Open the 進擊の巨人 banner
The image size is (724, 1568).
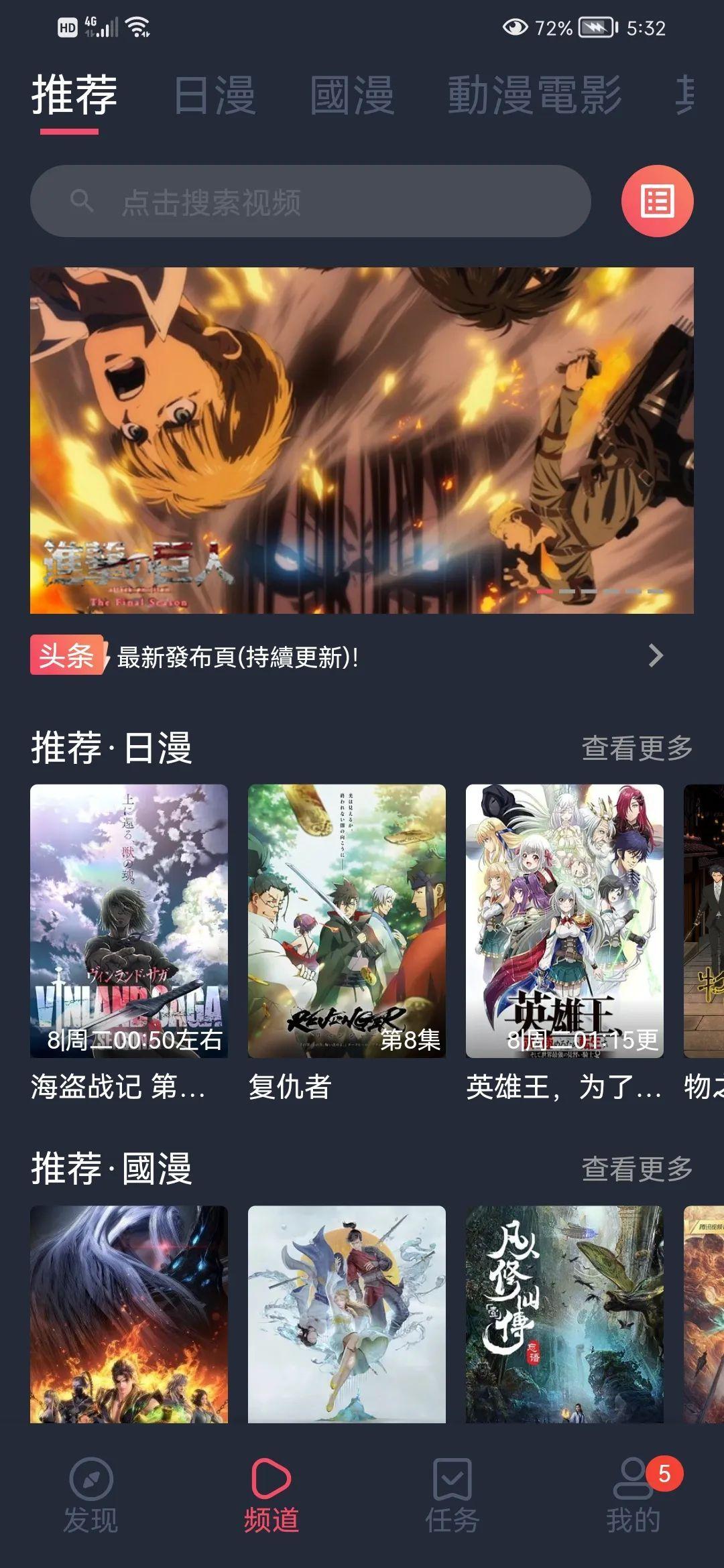(x=362, y=440)
